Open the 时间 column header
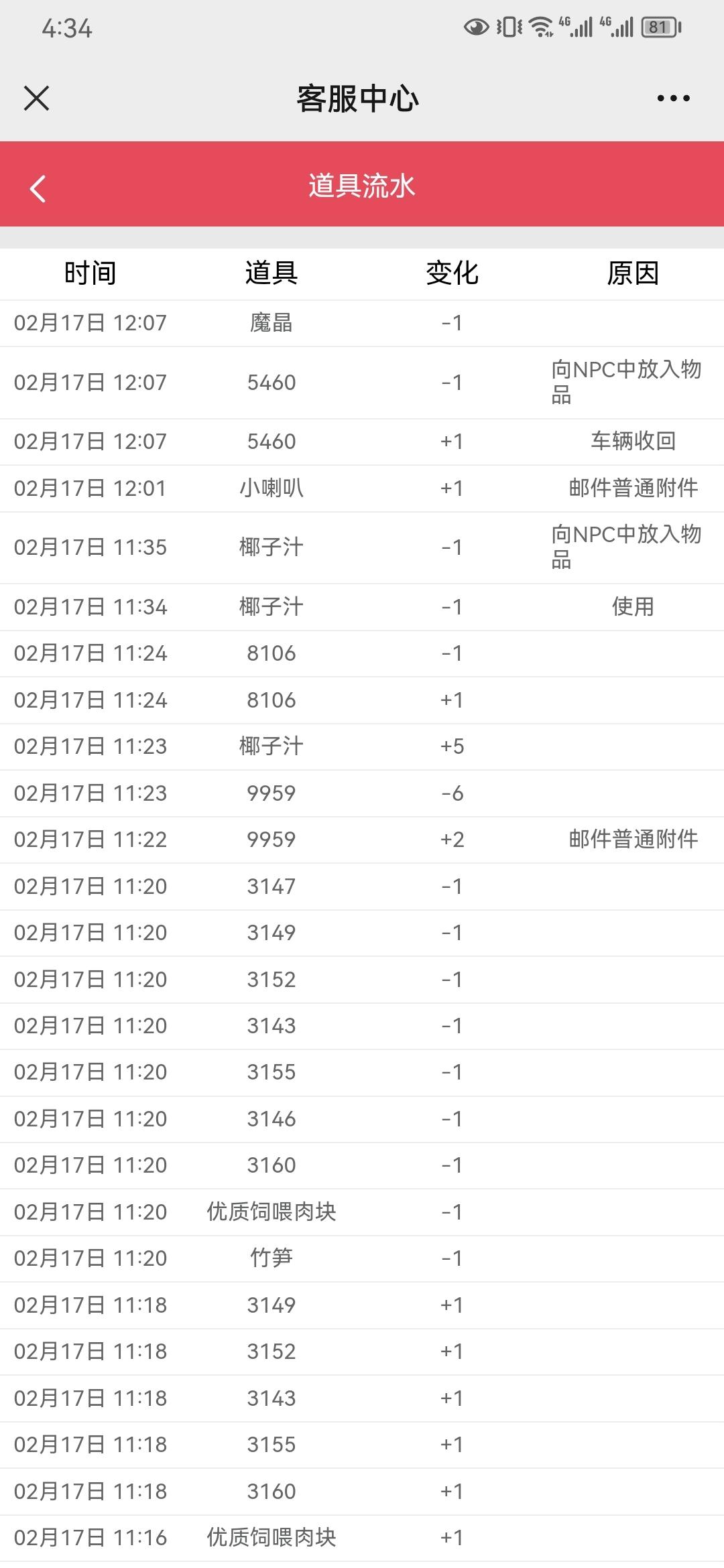 [90, 272]
